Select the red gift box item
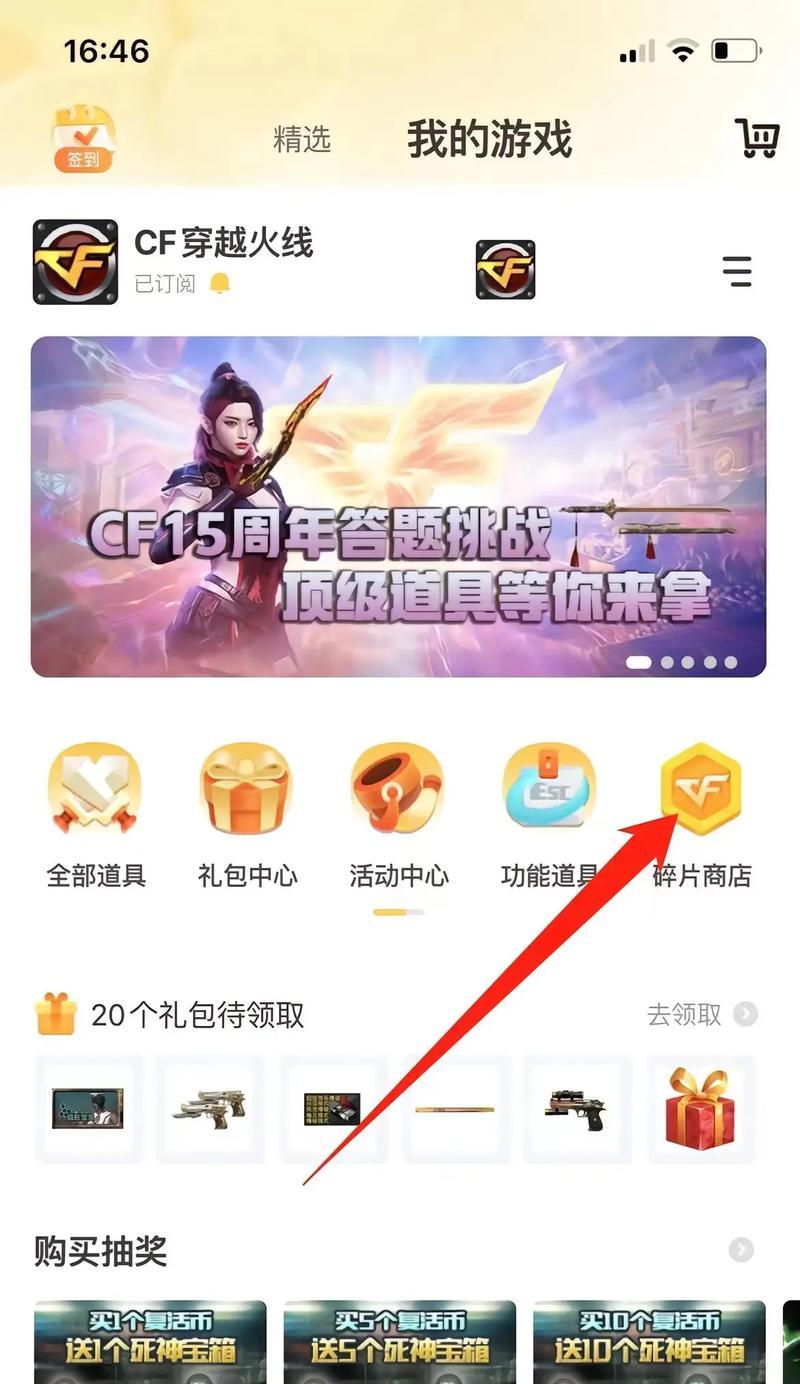The height and width of the screenshot is (1384, 800). [700, 1108]
